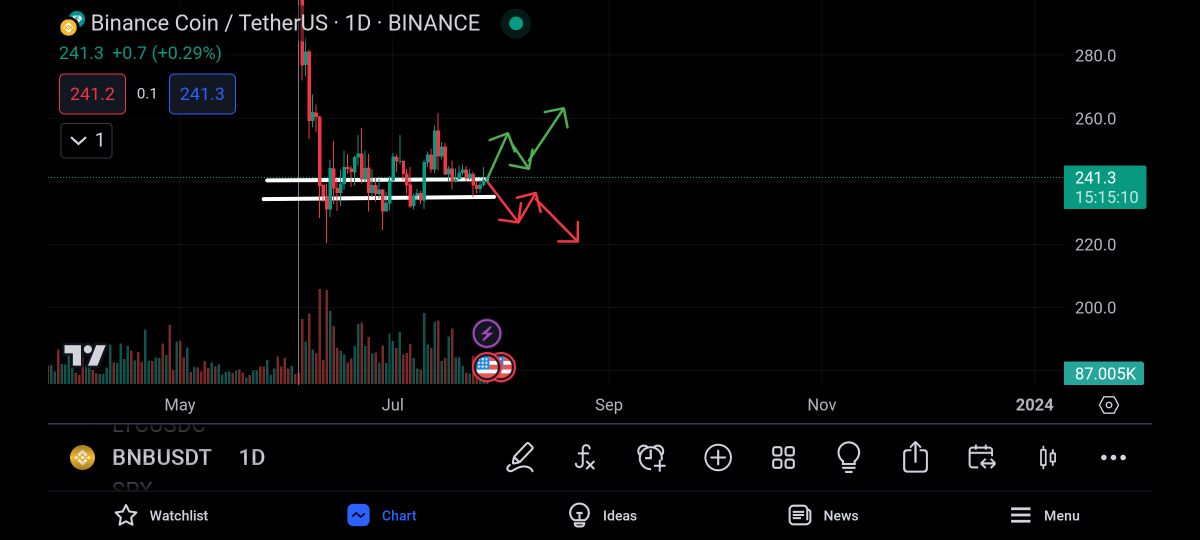Open the three-dot overflow menu

(x=1113, y=458)
